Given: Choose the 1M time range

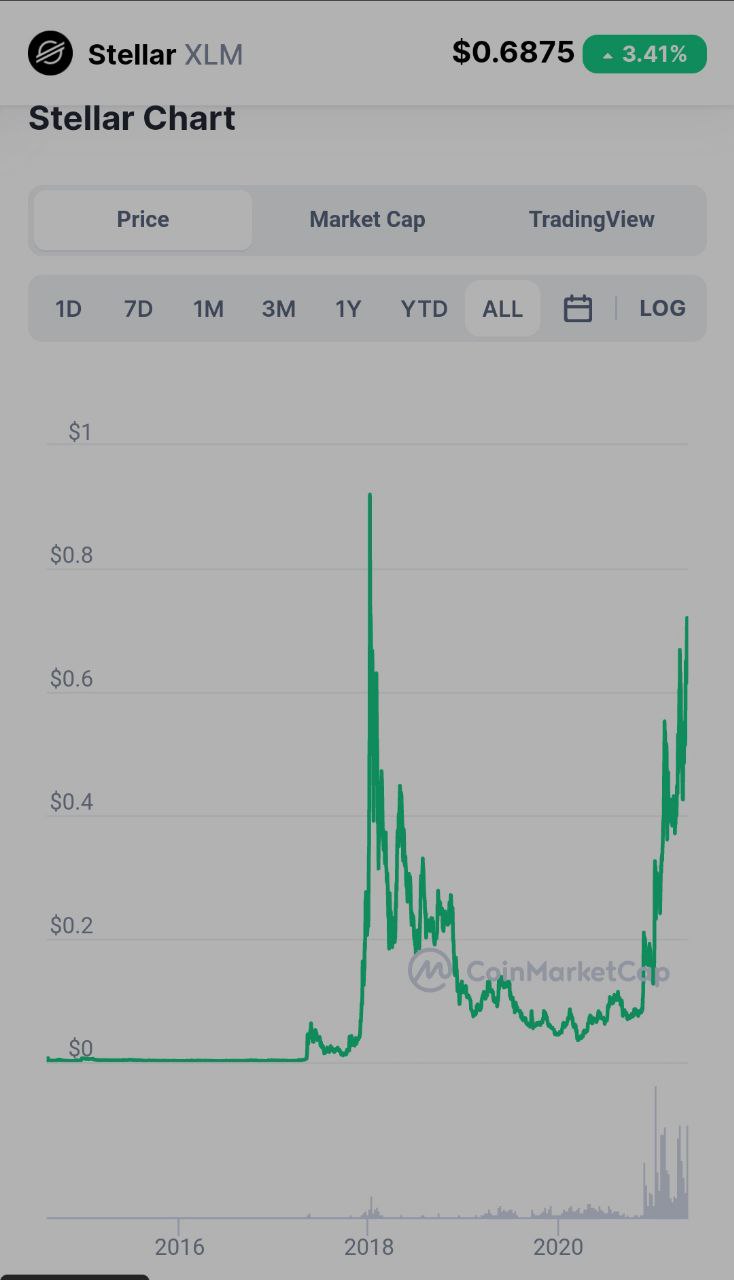Looking at the screenshot, I should pyautogui.click(x=208, y=309).
